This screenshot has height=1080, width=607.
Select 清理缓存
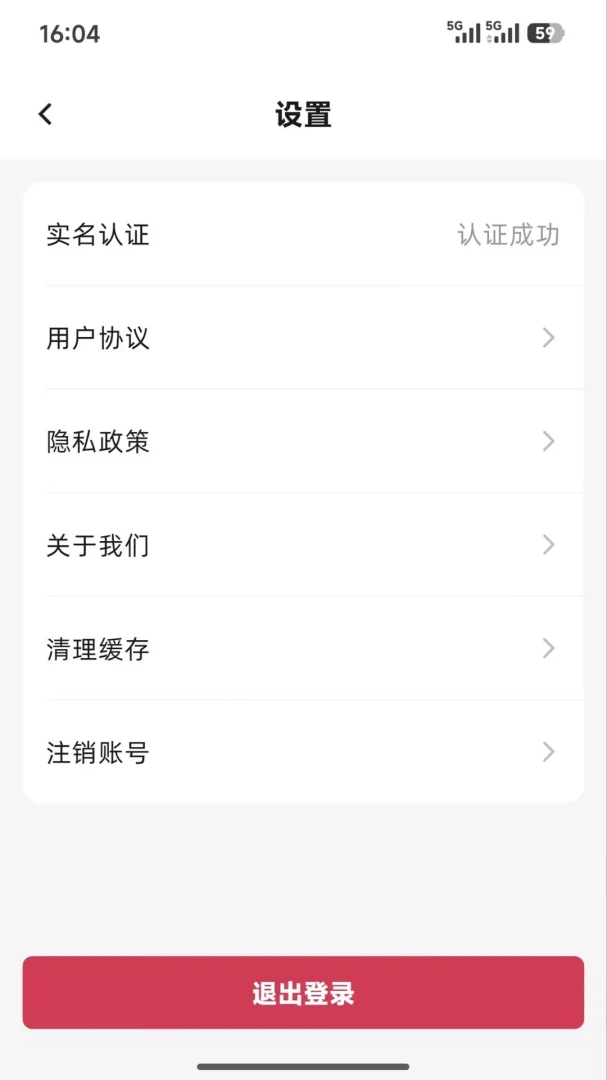coord(303,648)
